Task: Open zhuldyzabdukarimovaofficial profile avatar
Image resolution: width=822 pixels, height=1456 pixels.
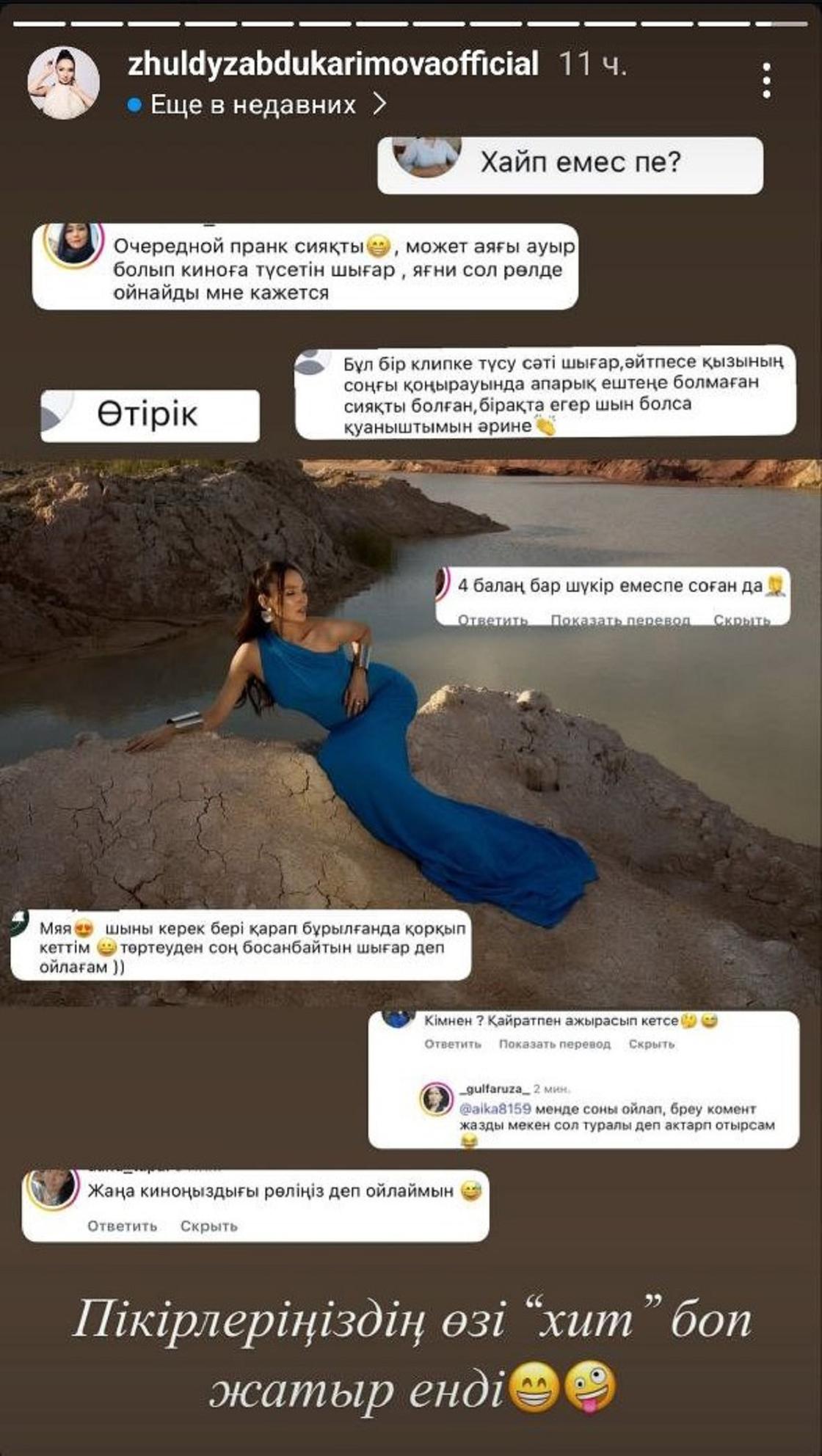Action: (x=63, y=82)
